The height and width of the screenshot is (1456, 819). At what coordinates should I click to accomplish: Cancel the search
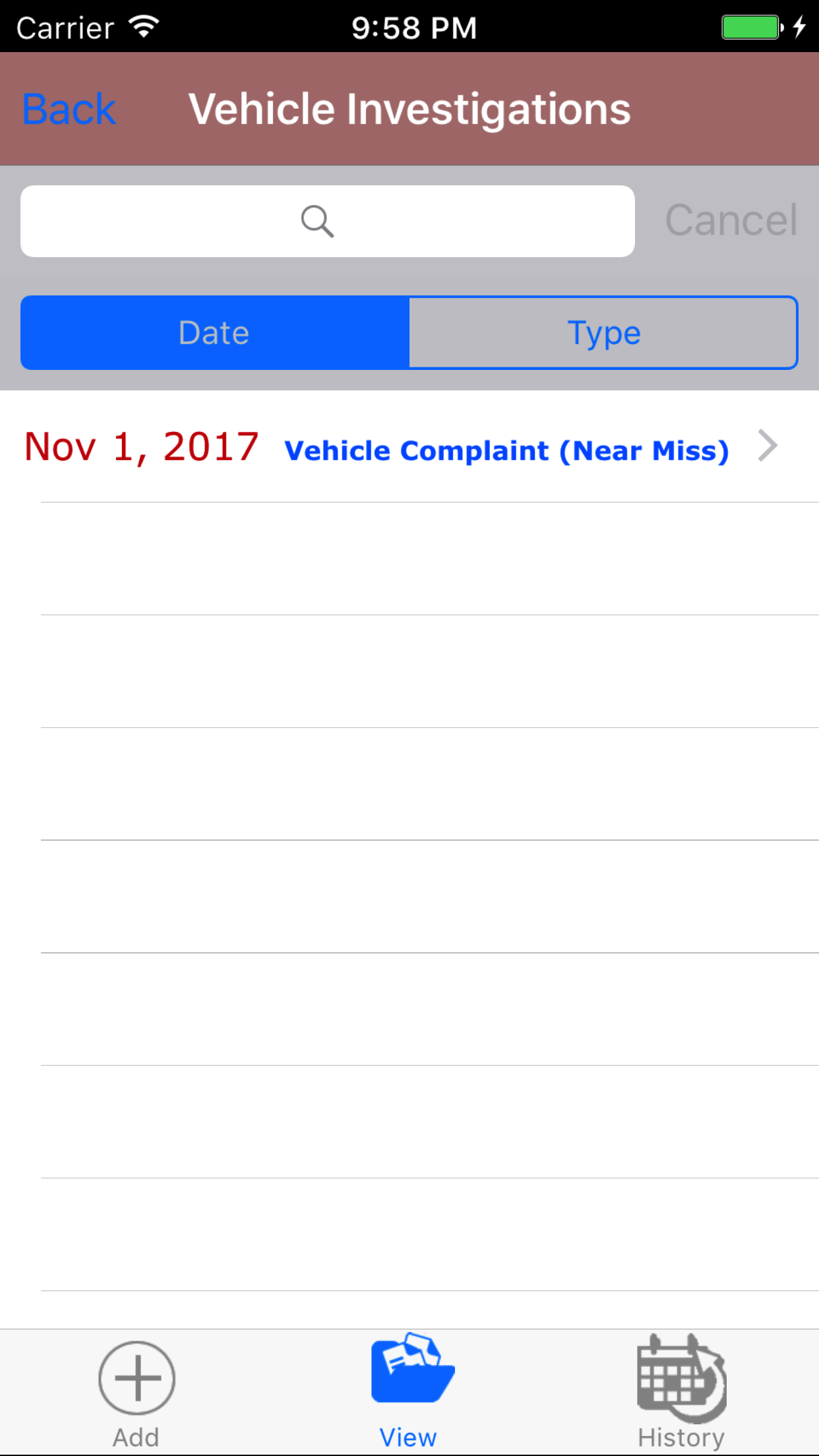click(731, 220)
